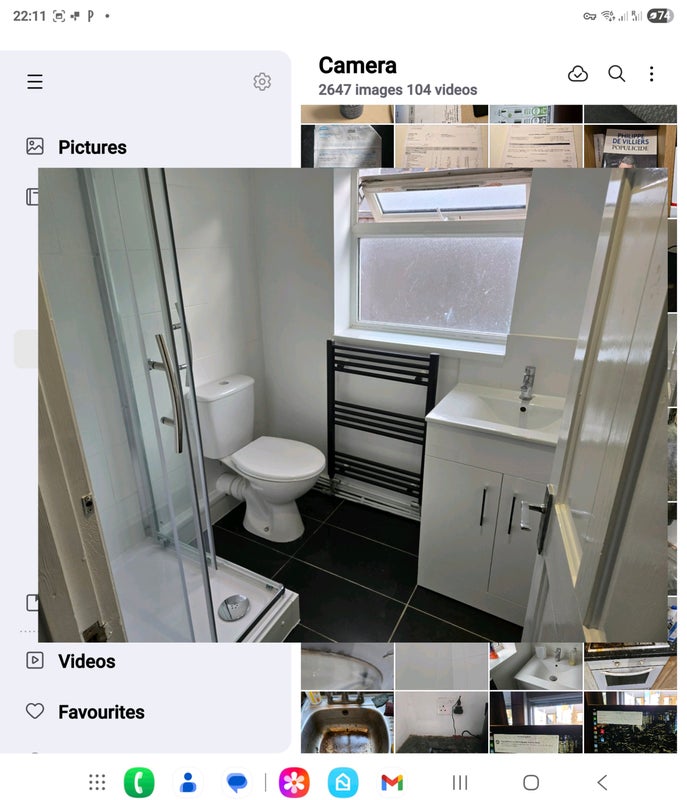
Task: Go to the home screen
Action: (531, 782)
